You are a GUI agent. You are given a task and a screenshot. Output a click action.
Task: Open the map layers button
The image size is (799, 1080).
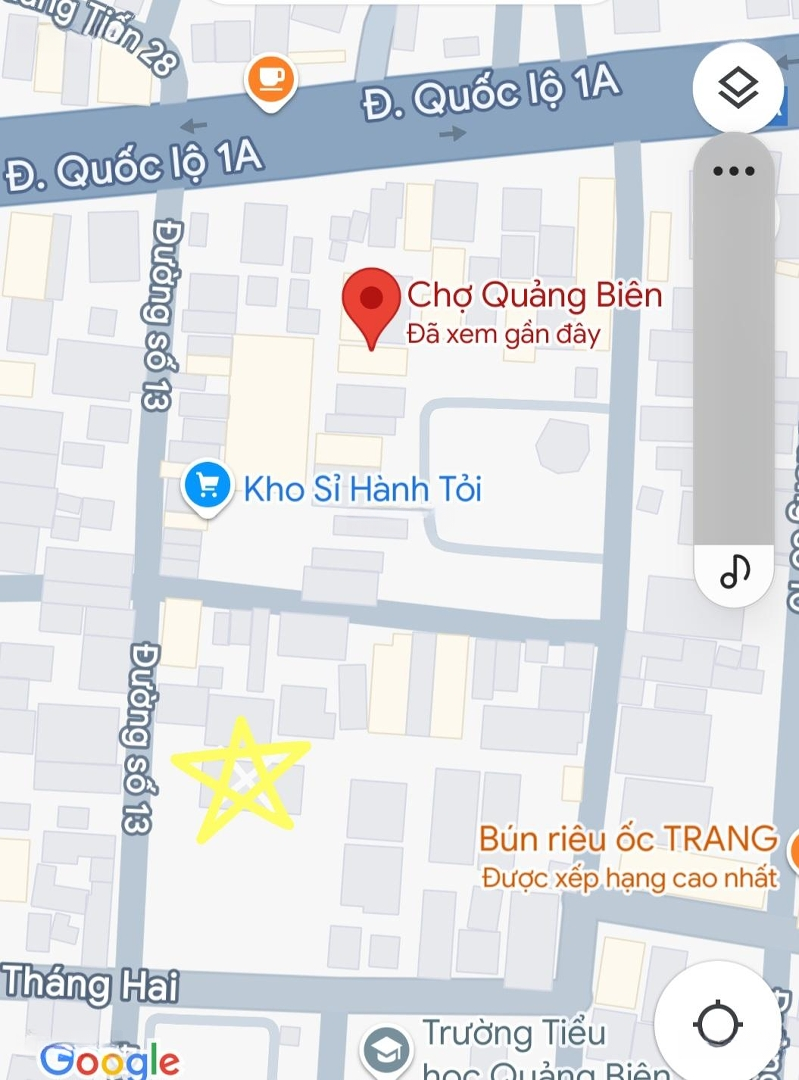click(x=738, y=89)
